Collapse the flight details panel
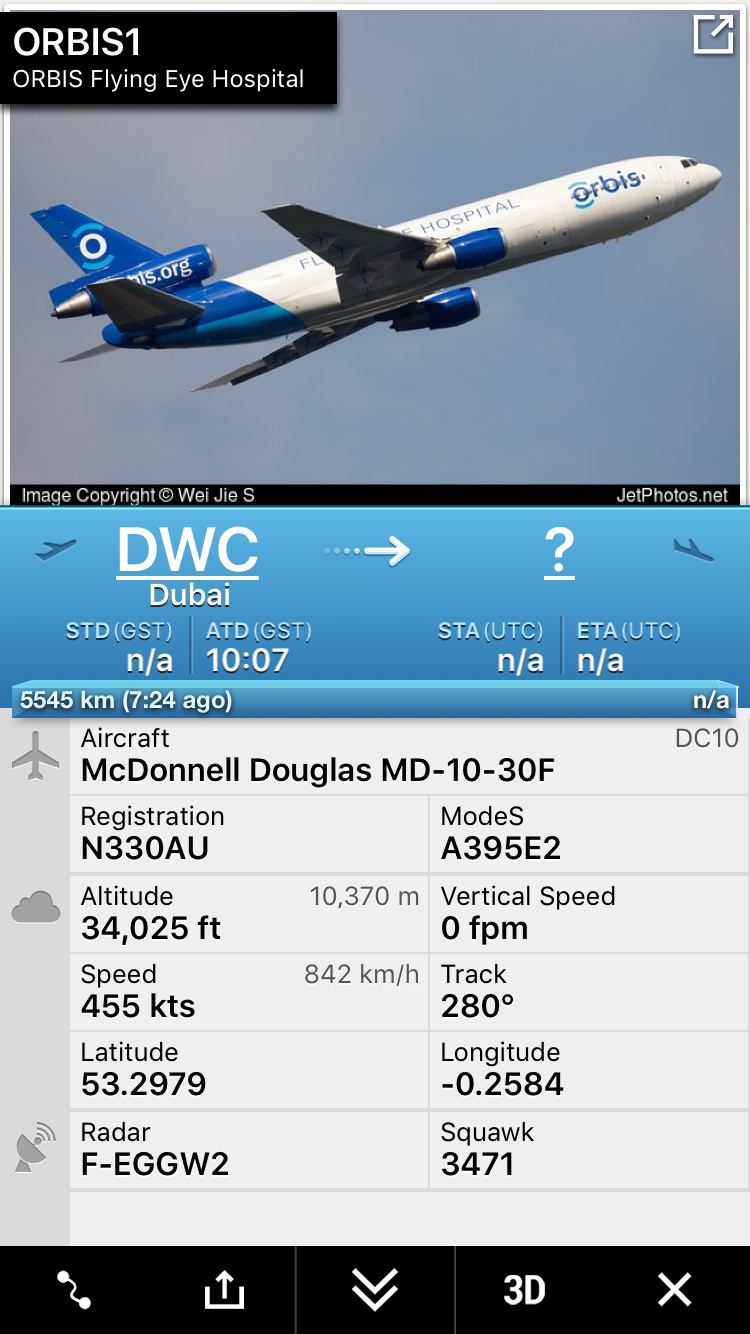The image size is (750, 1334). click(x=375, y=1290)
